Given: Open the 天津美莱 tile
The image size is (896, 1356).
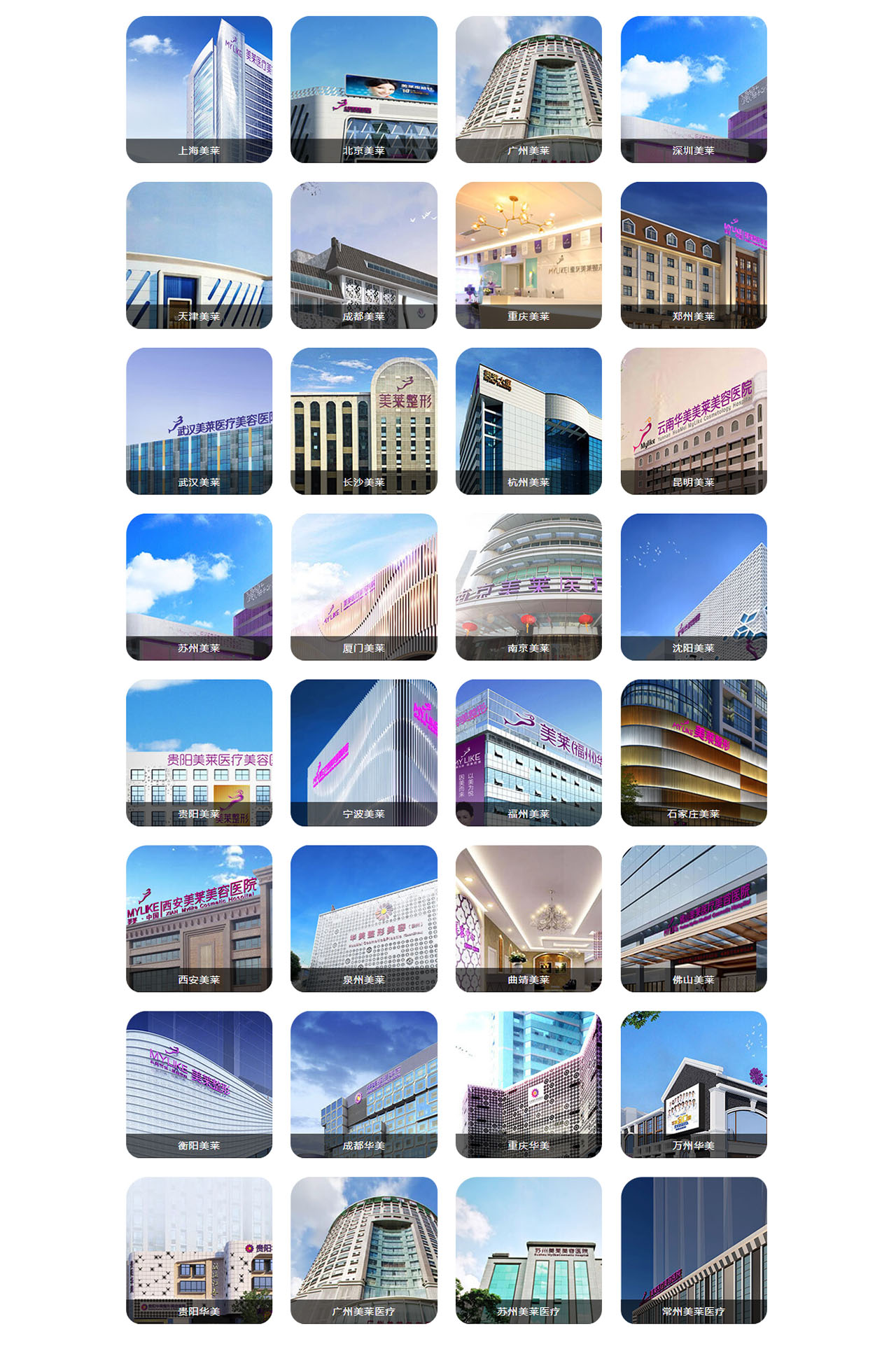Looking at the screenshot, I should [199, 256].
